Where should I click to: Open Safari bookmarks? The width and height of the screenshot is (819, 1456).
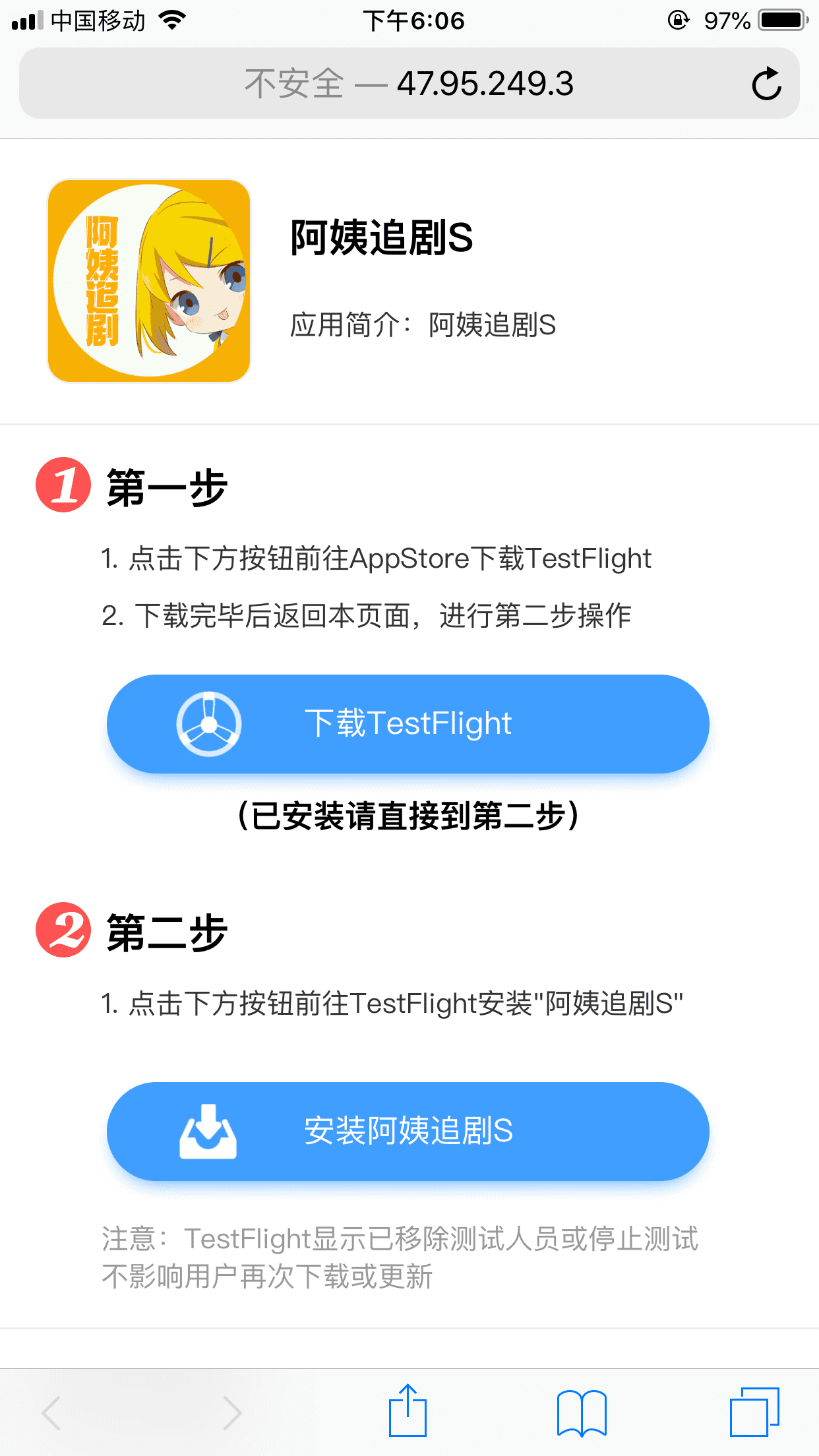point(582,1412)
